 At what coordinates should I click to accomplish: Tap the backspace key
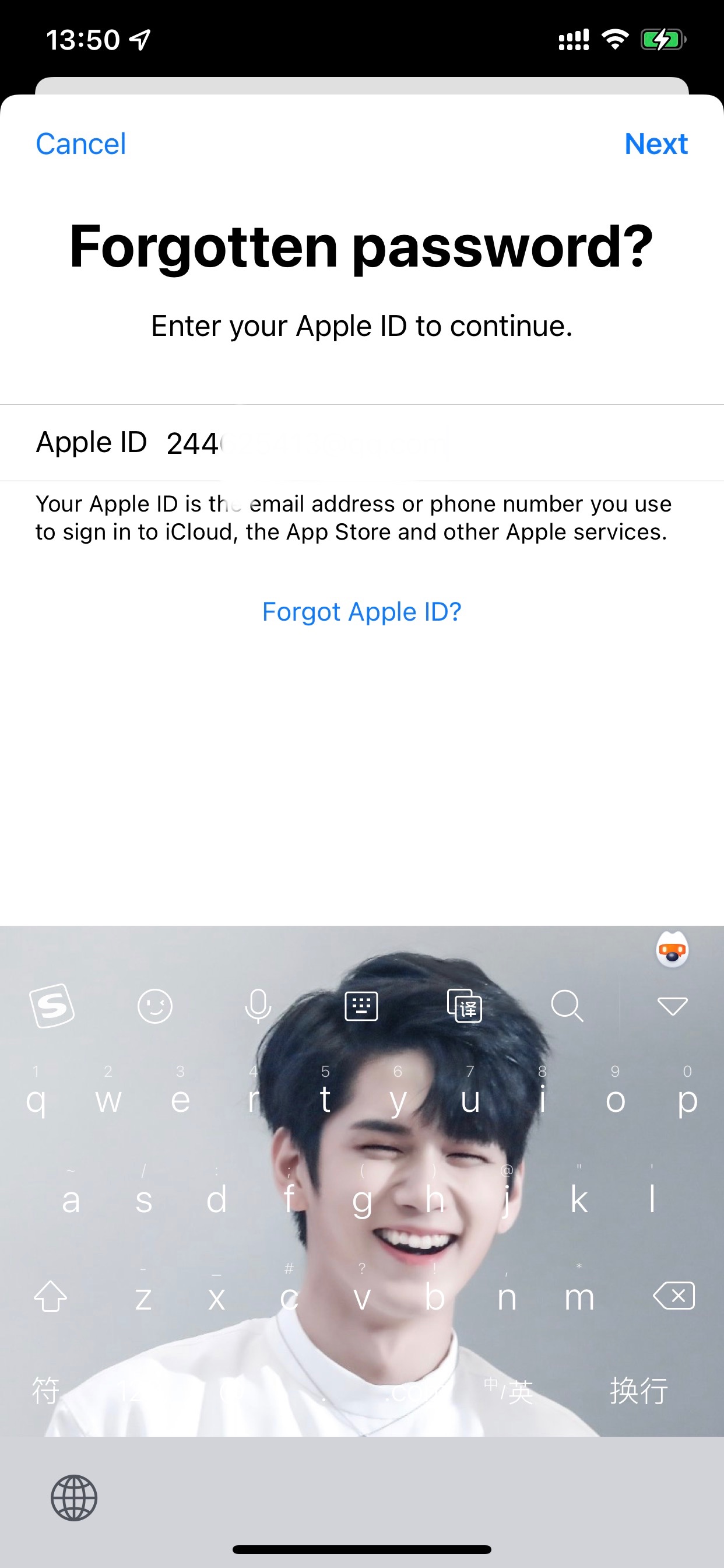point(673,1296)
